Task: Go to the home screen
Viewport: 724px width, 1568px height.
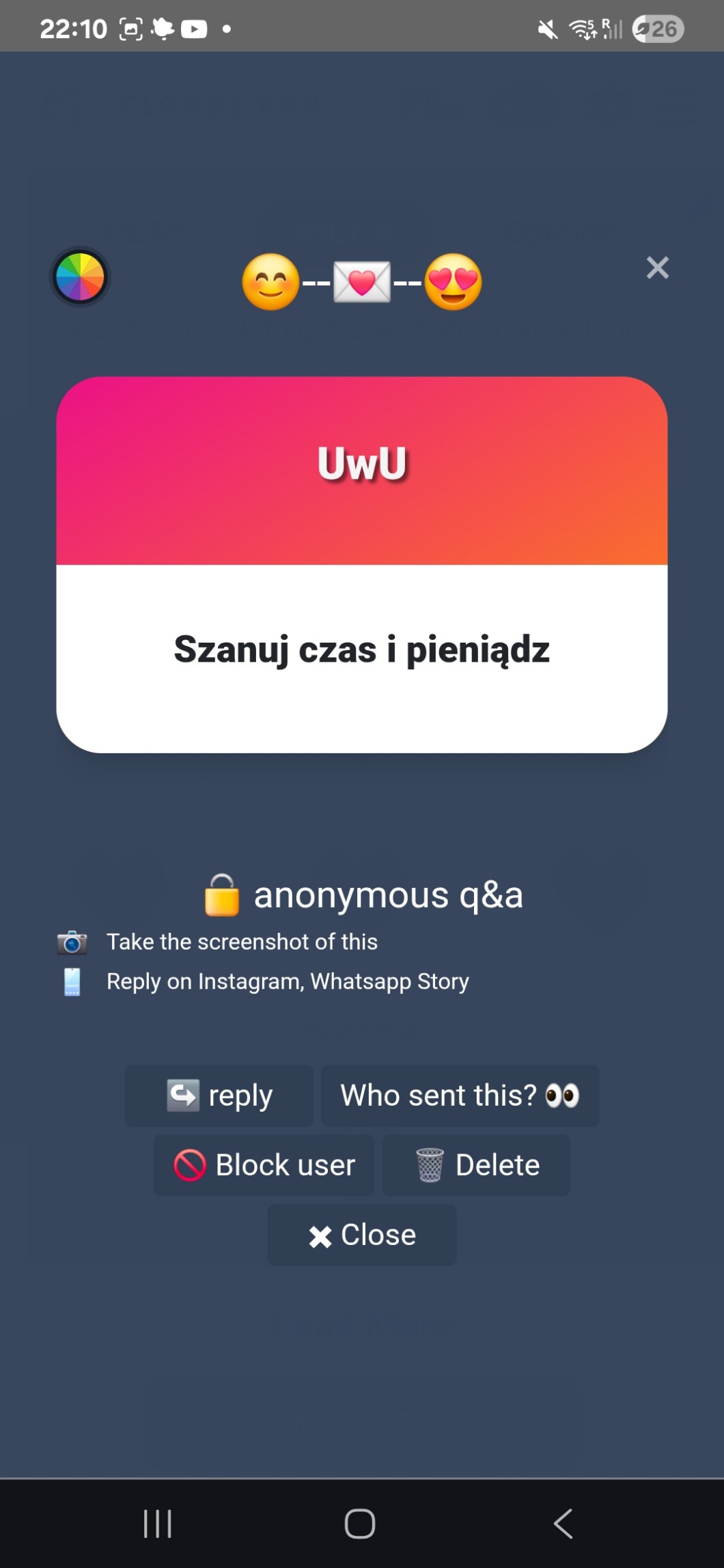Action: pyautogui.click(x=360, y=1523)
